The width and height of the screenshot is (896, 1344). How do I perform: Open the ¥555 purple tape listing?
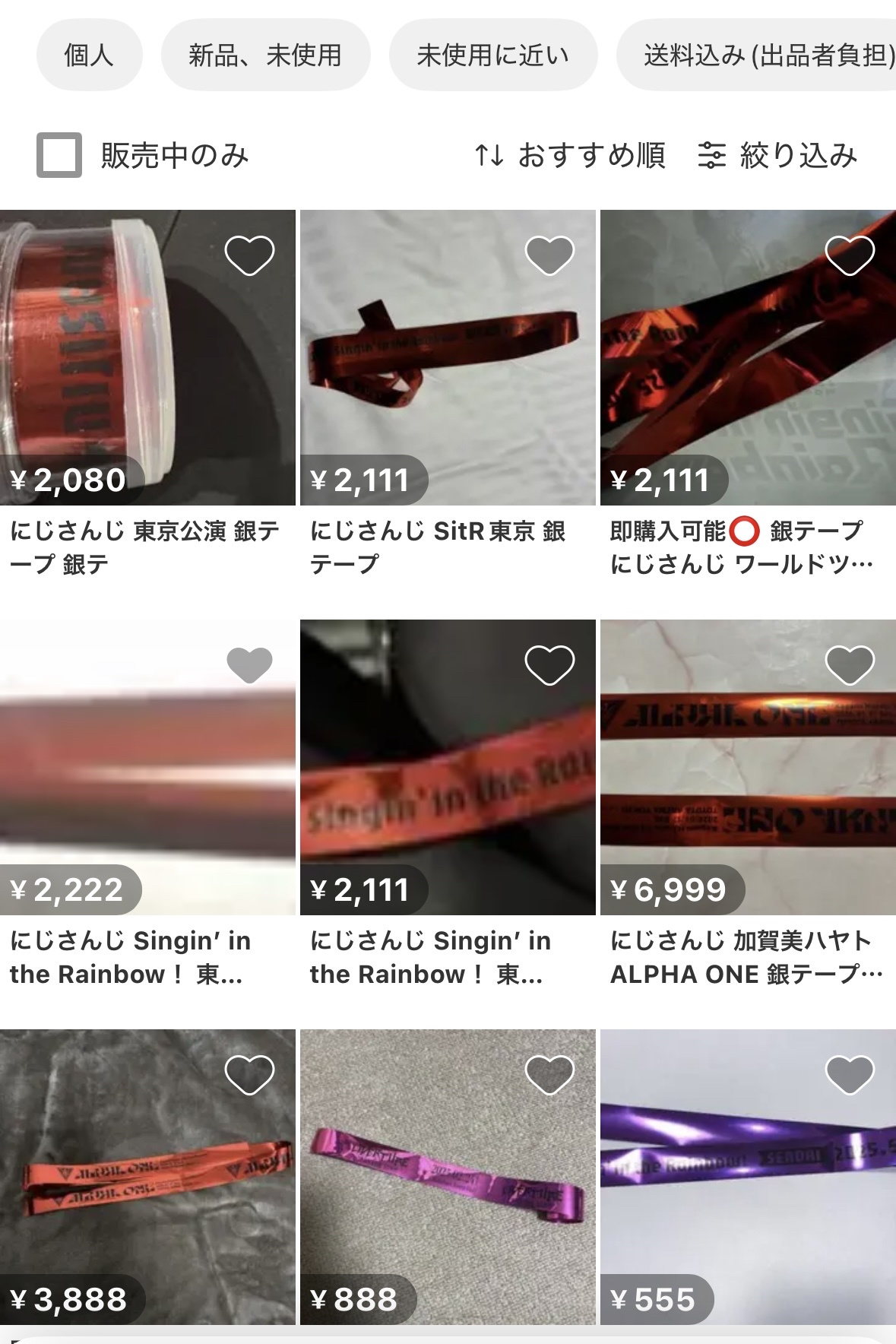tap(748, 1177)
